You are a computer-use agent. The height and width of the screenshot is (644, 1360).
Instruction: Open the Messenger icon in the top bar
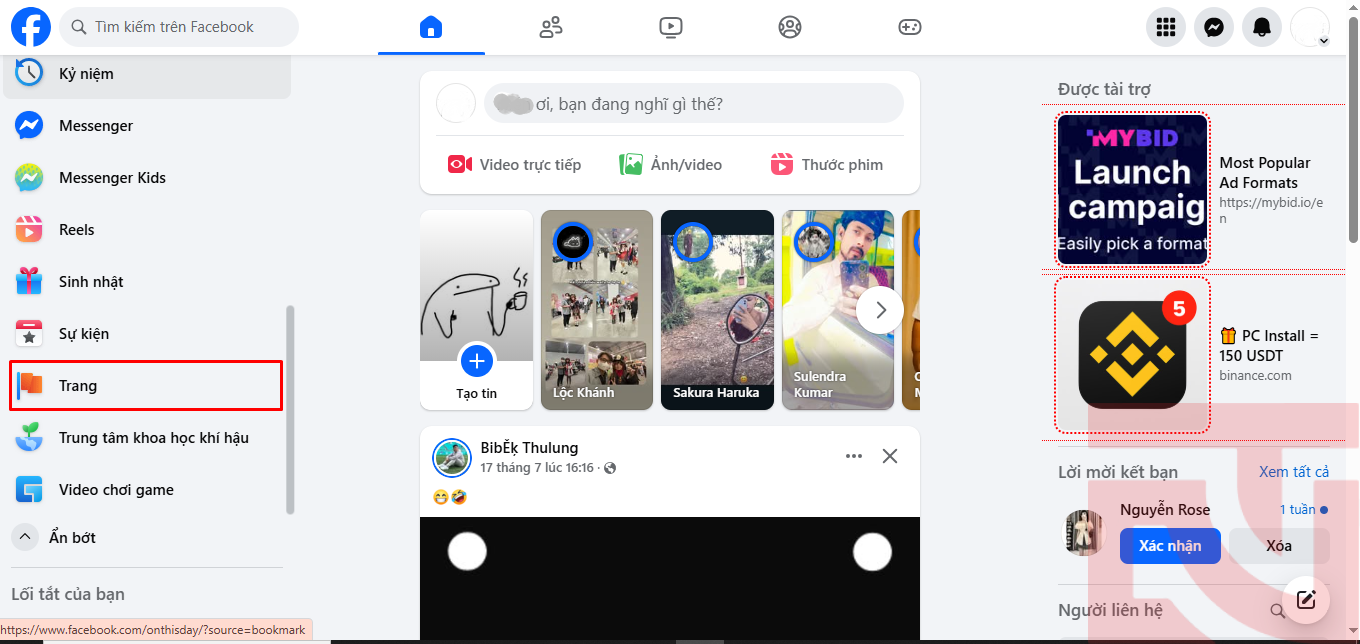pos(1214,27)
